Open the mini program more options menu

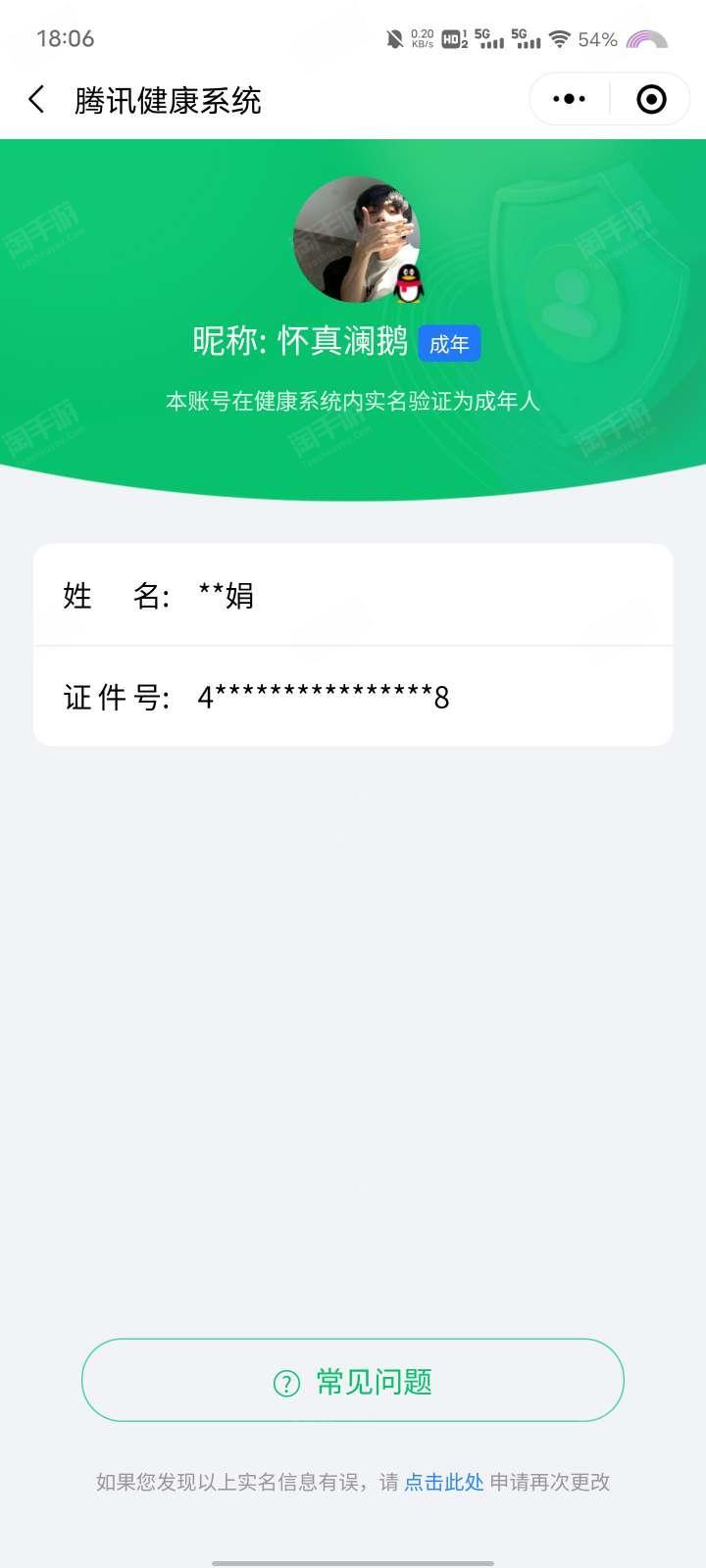[570, 99]
